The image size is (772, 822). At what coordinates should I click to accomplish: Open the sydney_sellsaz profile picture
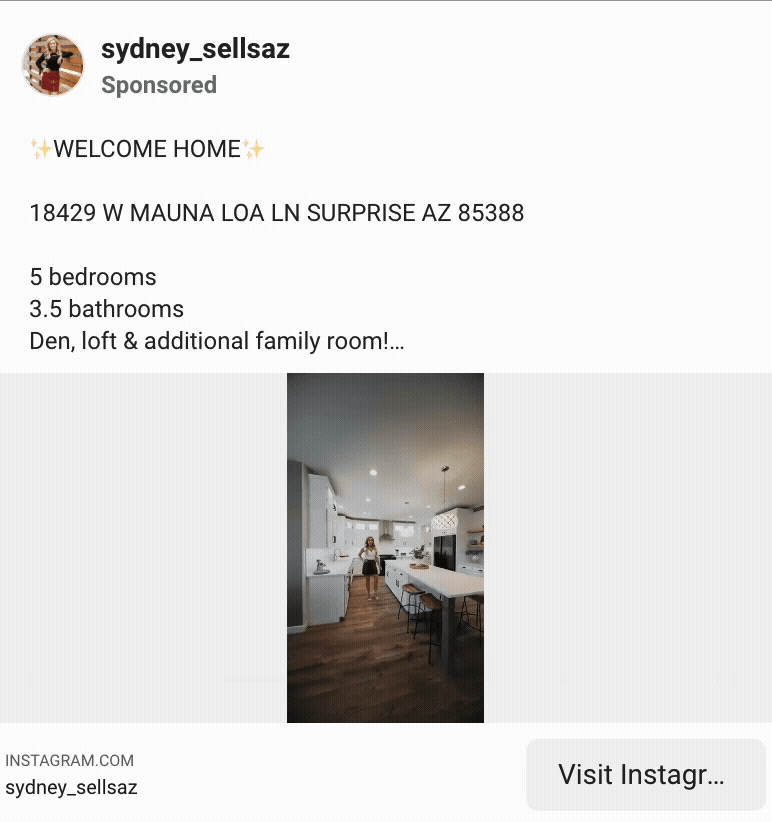53,65
